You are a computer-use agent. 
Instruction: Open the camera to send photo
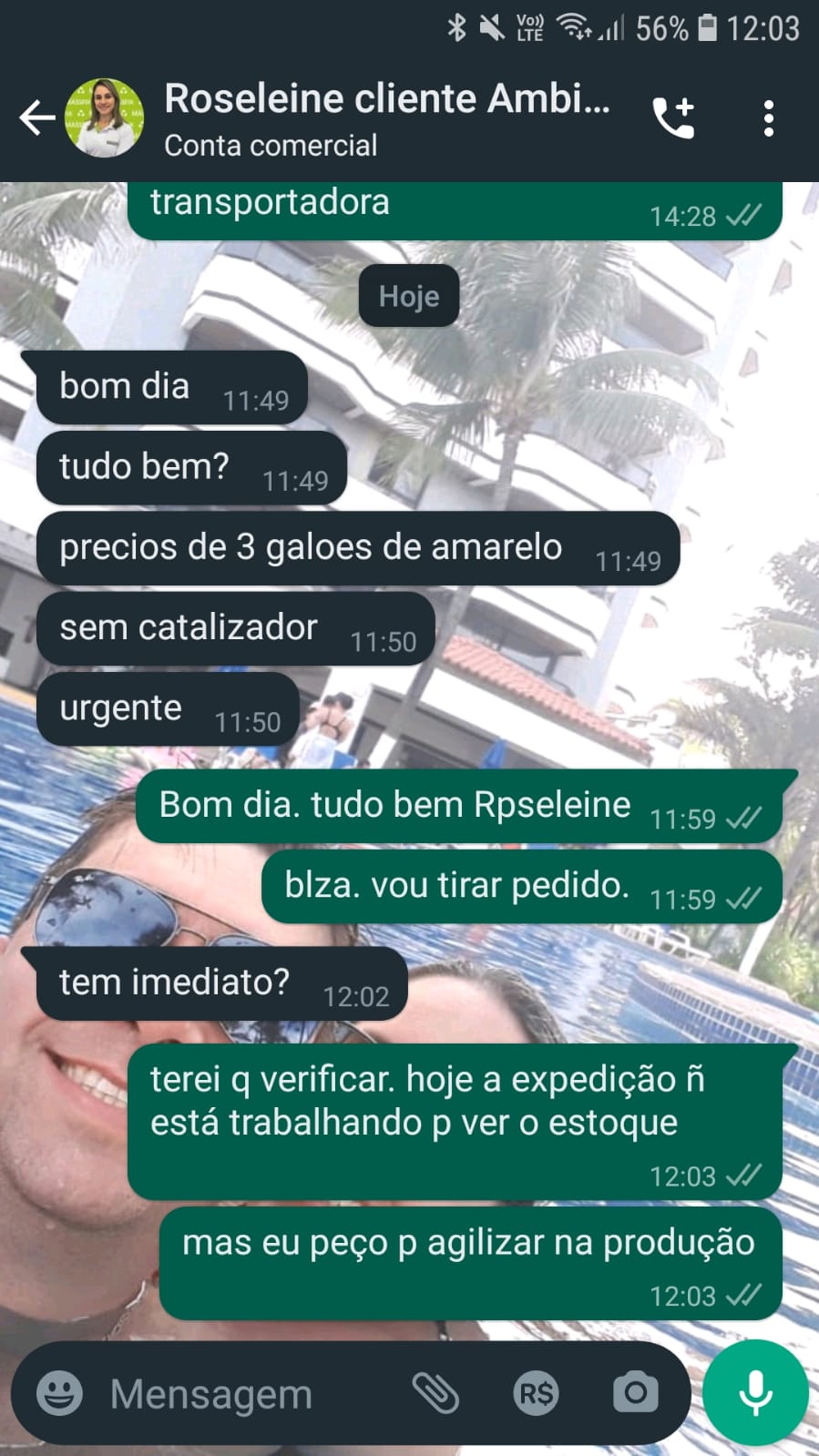pos(635,1393)
